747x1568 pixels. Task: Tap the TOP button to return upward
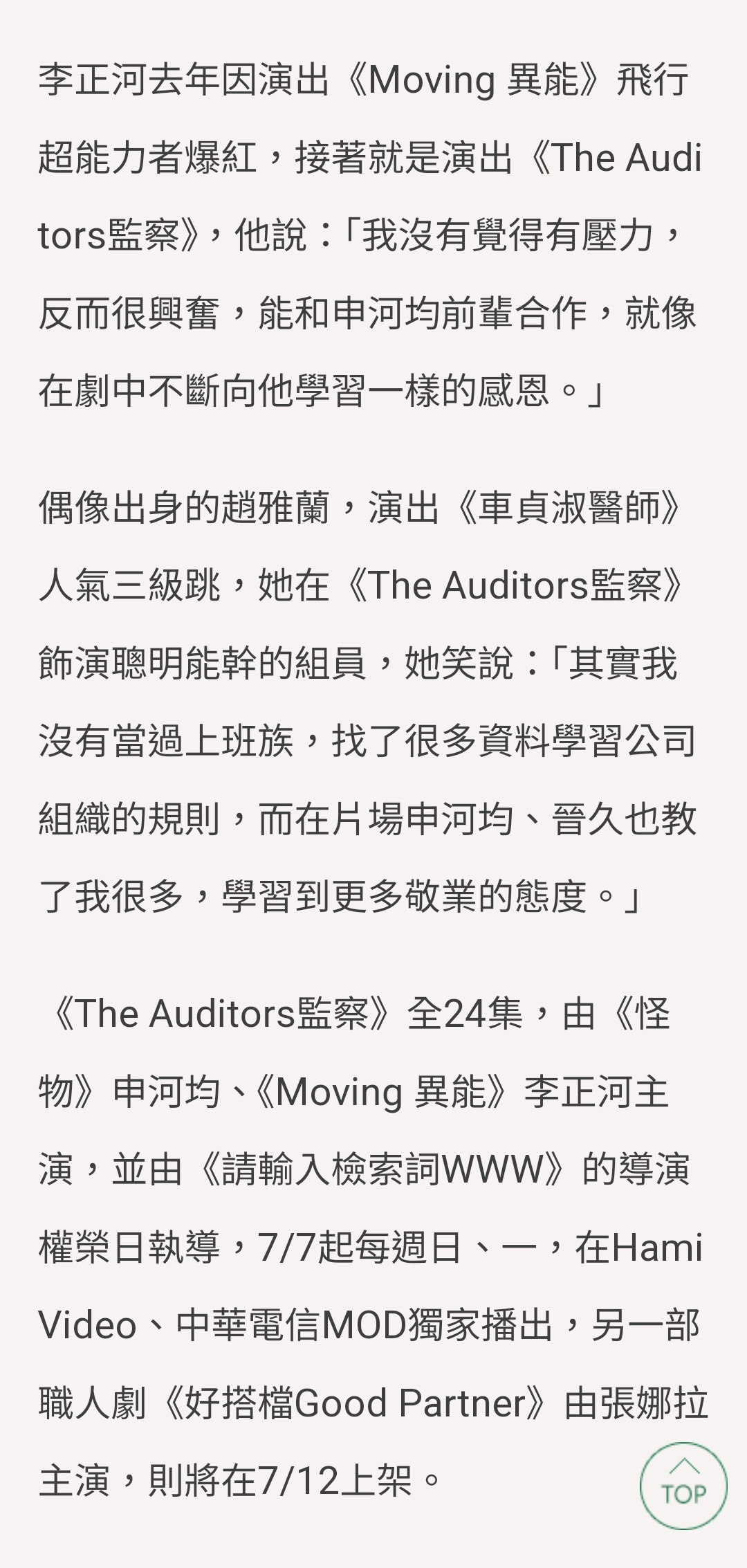(683, 1486)
